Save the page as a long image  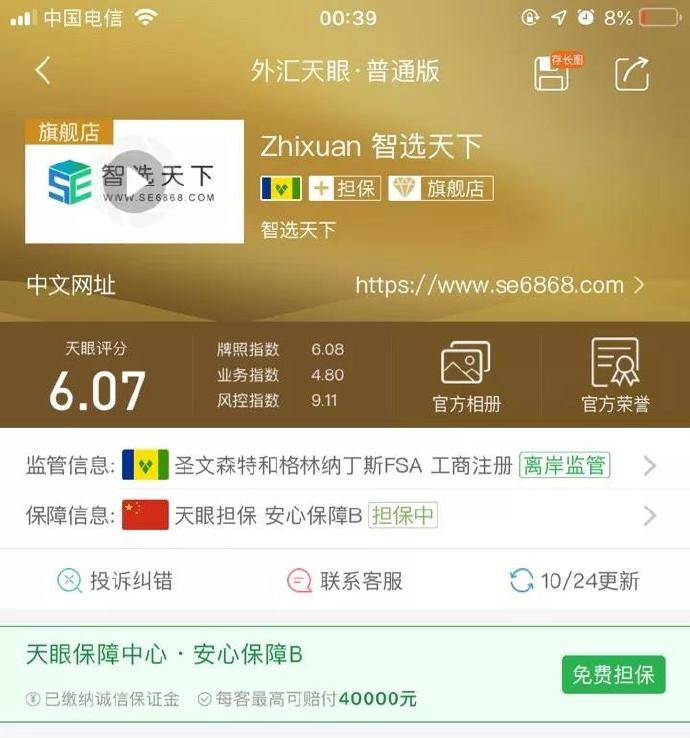click(553, 72)
